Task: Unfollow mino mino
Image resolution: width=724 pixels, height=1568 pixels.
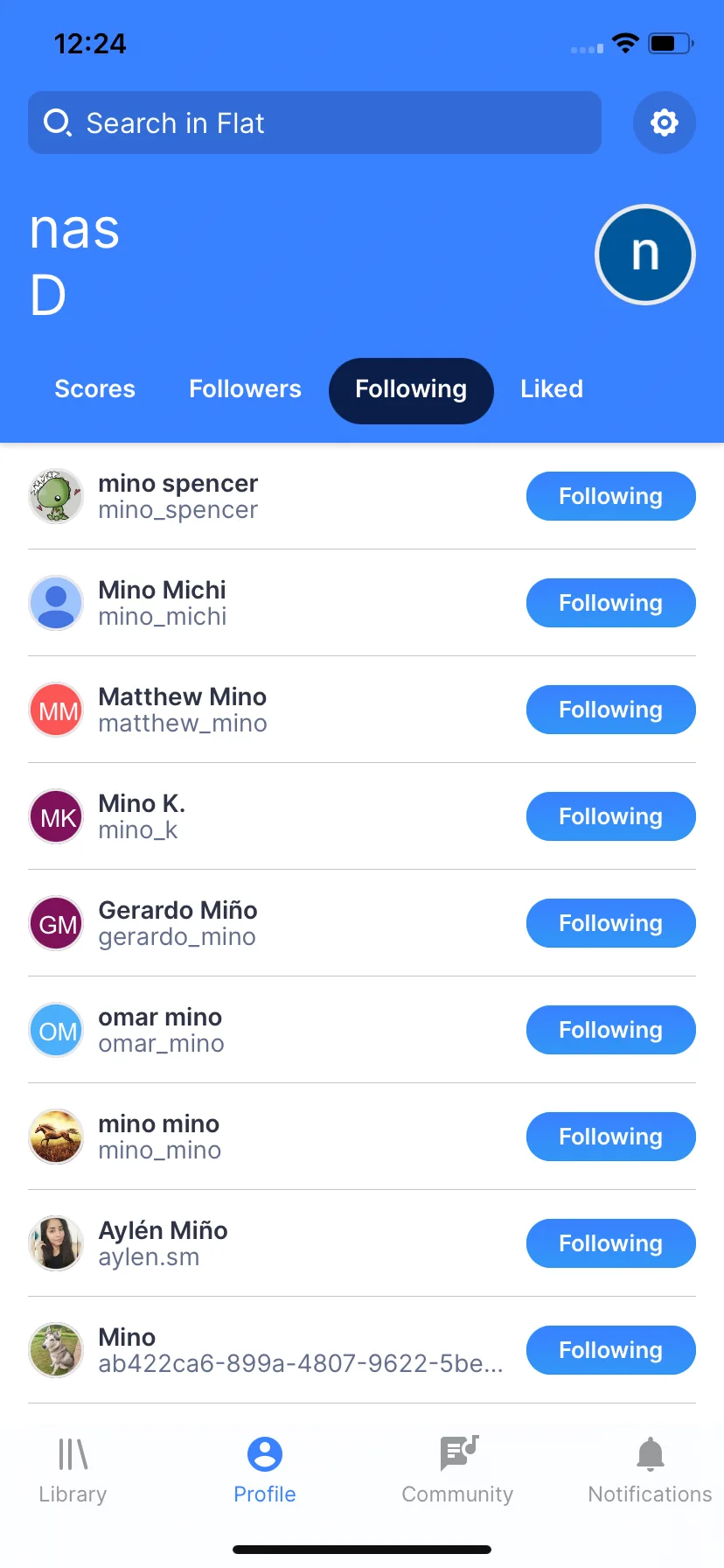Action: (611, 1137)
